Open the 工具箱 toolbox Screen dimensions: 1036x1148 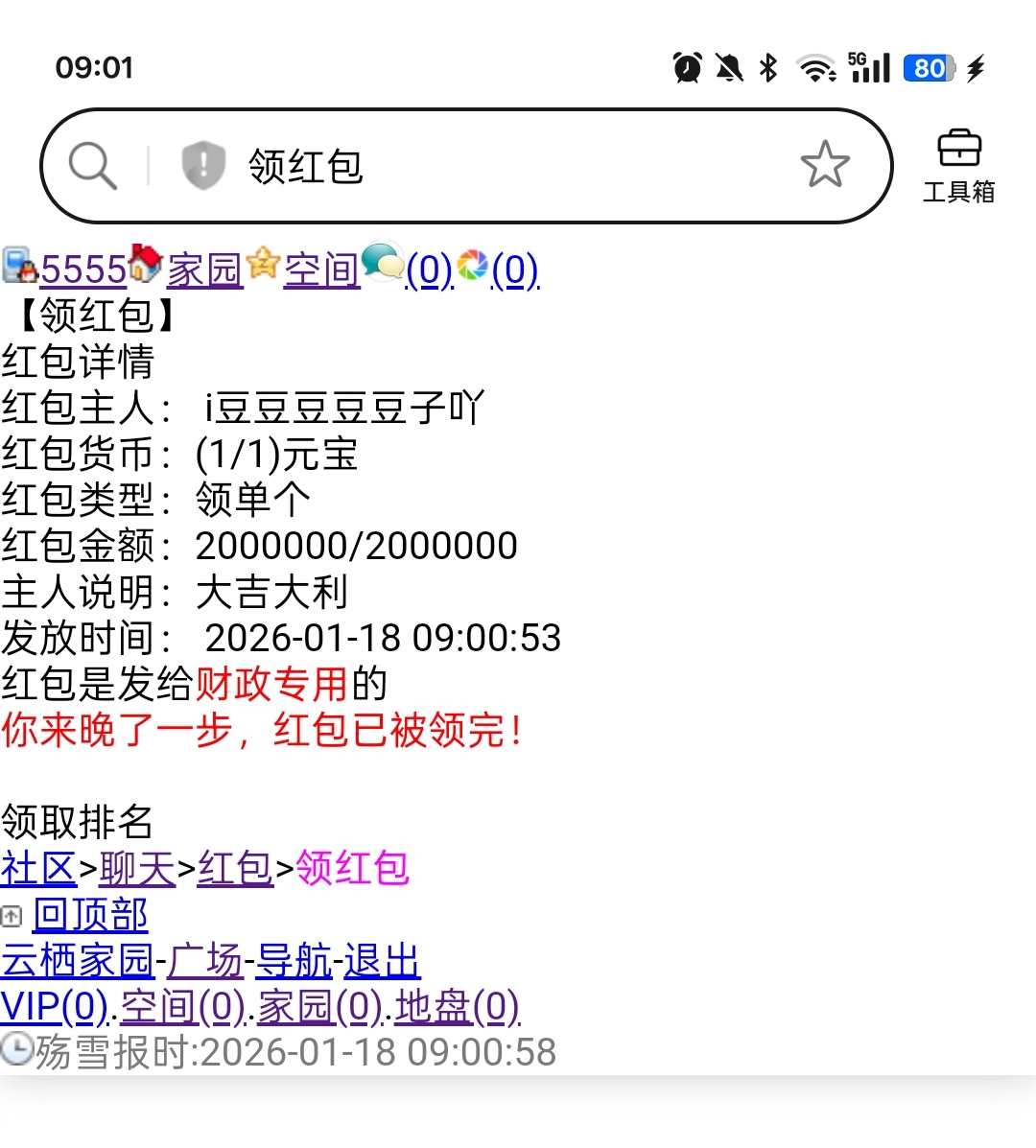pos(958,167)
